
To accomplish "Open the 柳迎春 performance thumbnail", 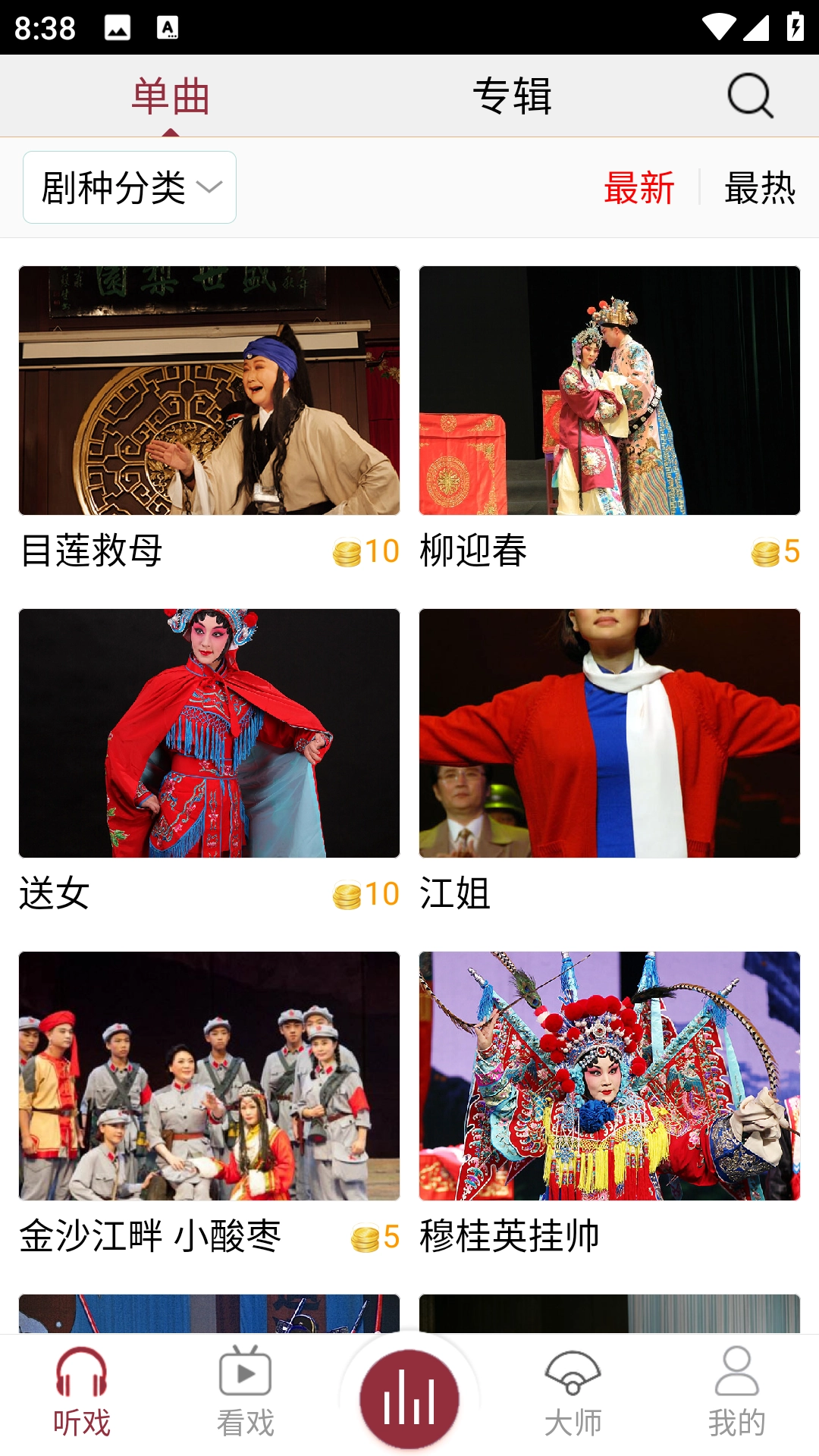I will point(610,391).
